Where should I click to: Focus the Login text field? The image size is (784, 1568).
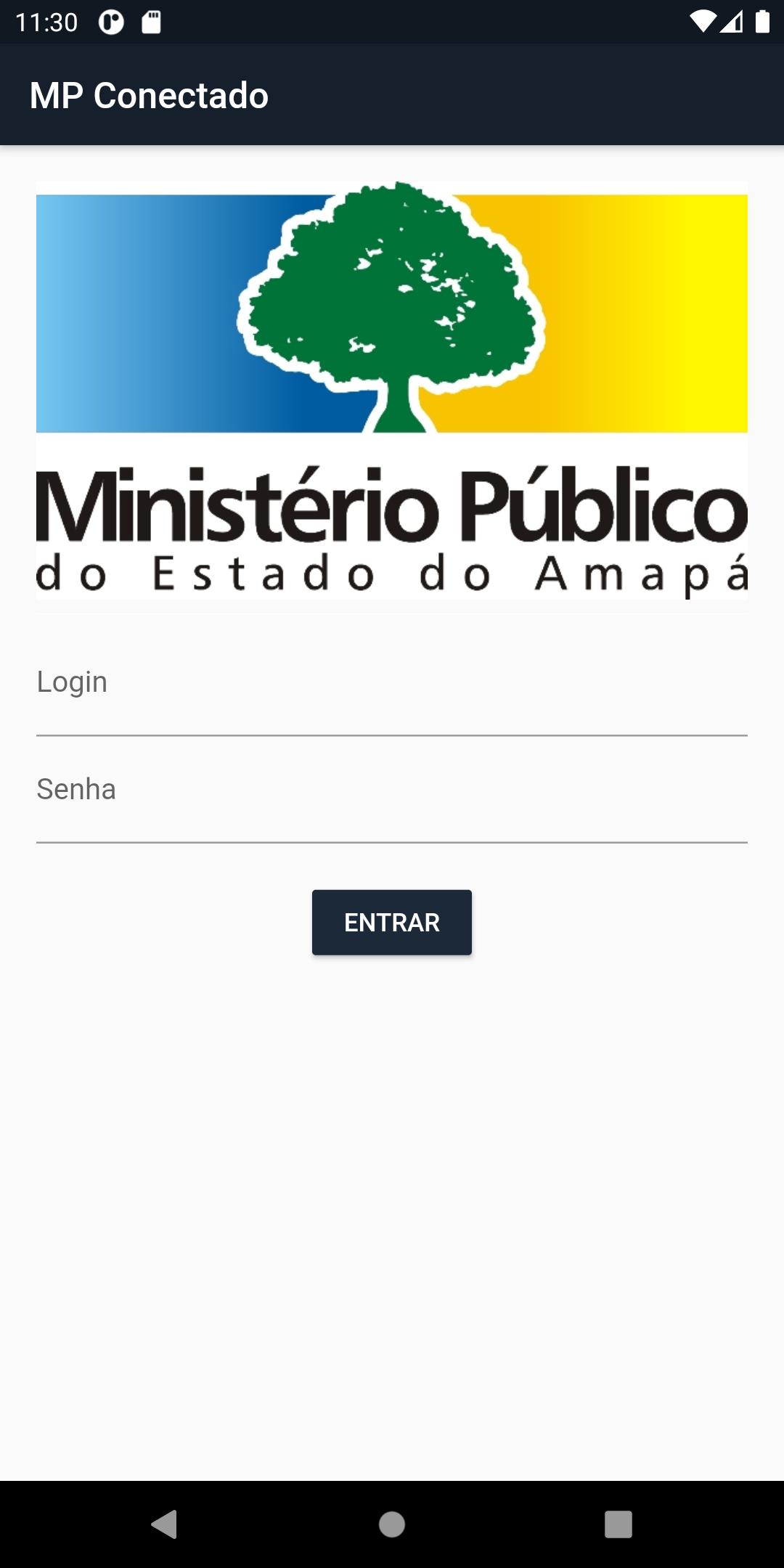tap(392, 690)
